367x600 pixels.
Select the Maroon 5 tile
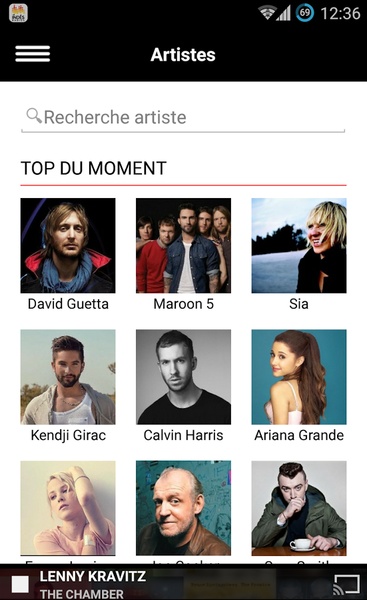click(183, 255)
